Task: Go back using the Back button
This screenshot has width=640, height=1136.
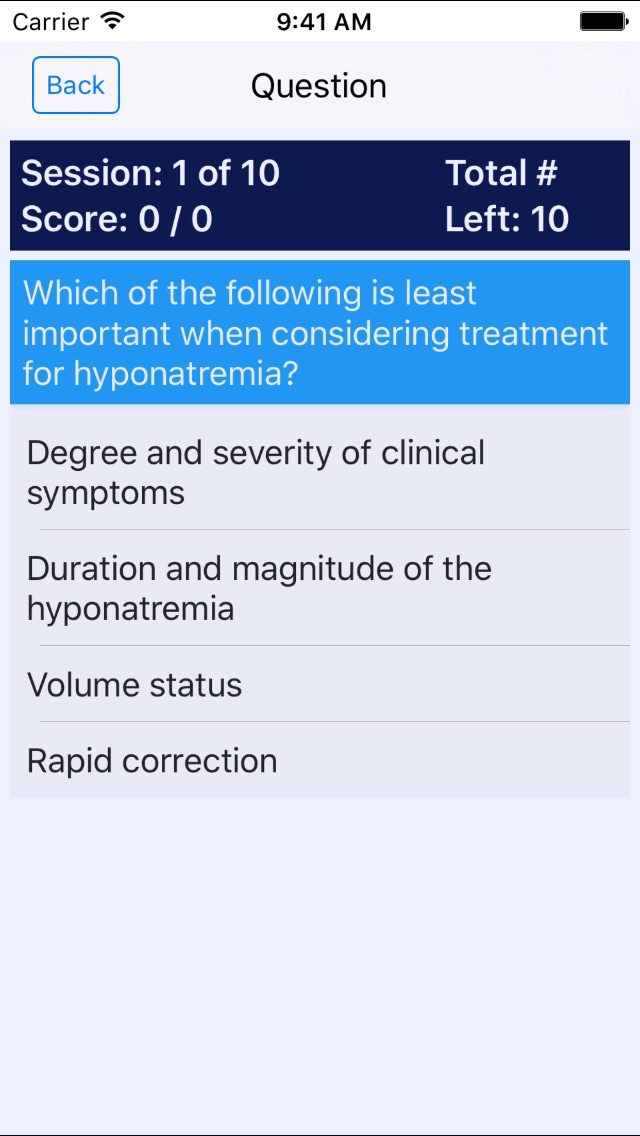Action: pos(76,85)
